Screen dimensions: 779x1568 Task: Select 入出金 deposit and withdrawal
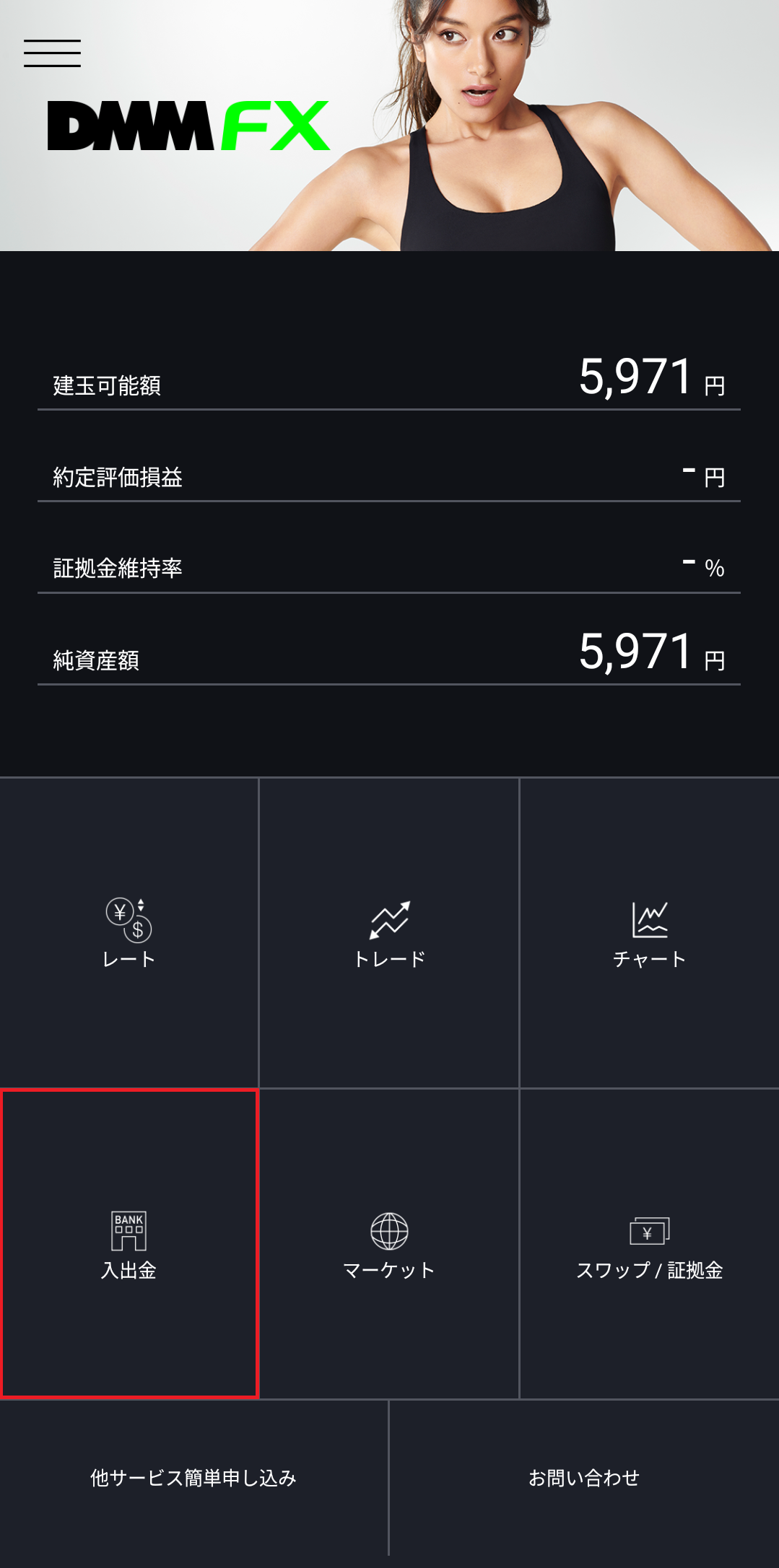(129, 1244)
